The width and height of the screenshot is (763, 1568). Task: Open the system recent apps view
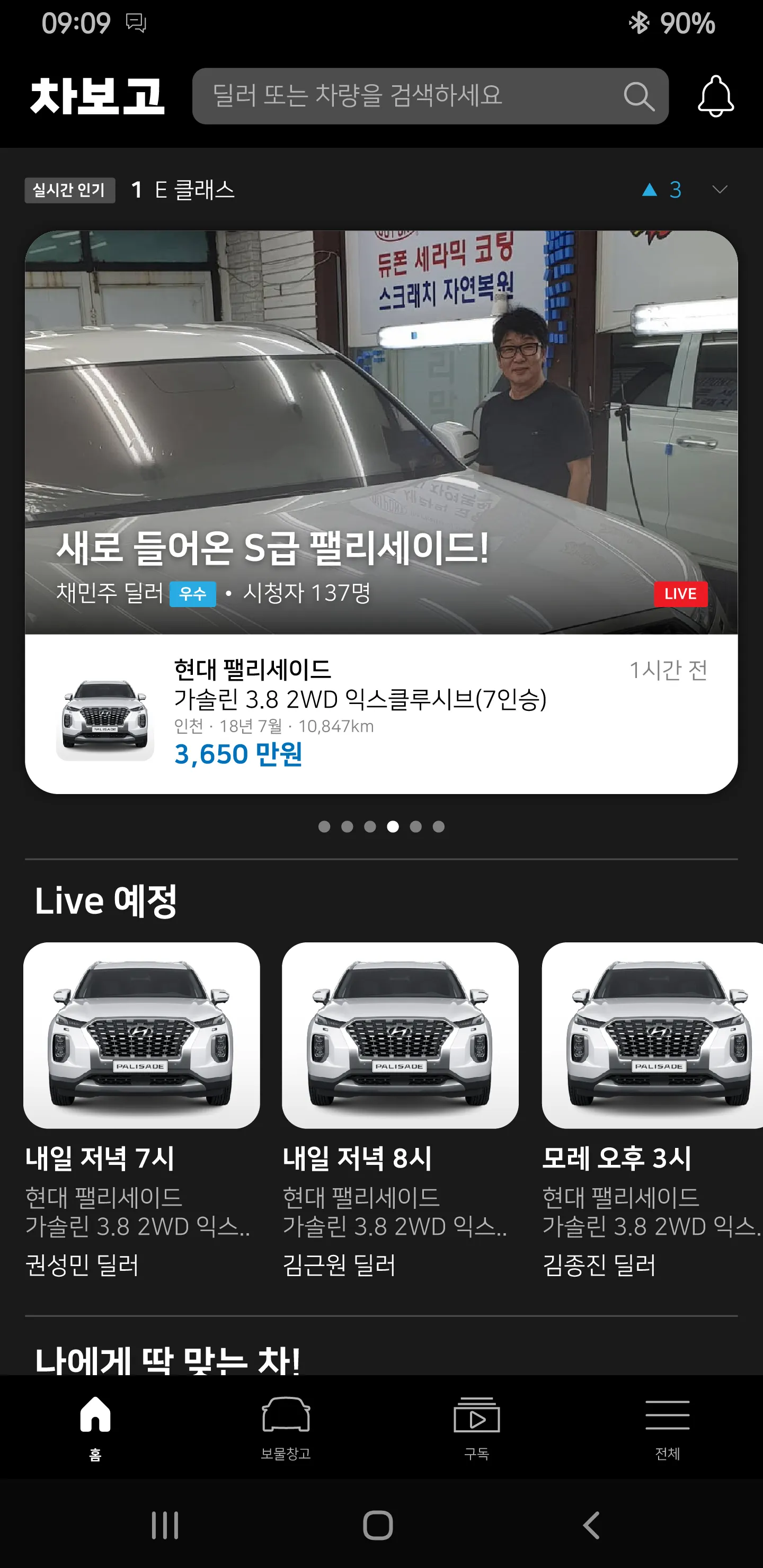165,1525
